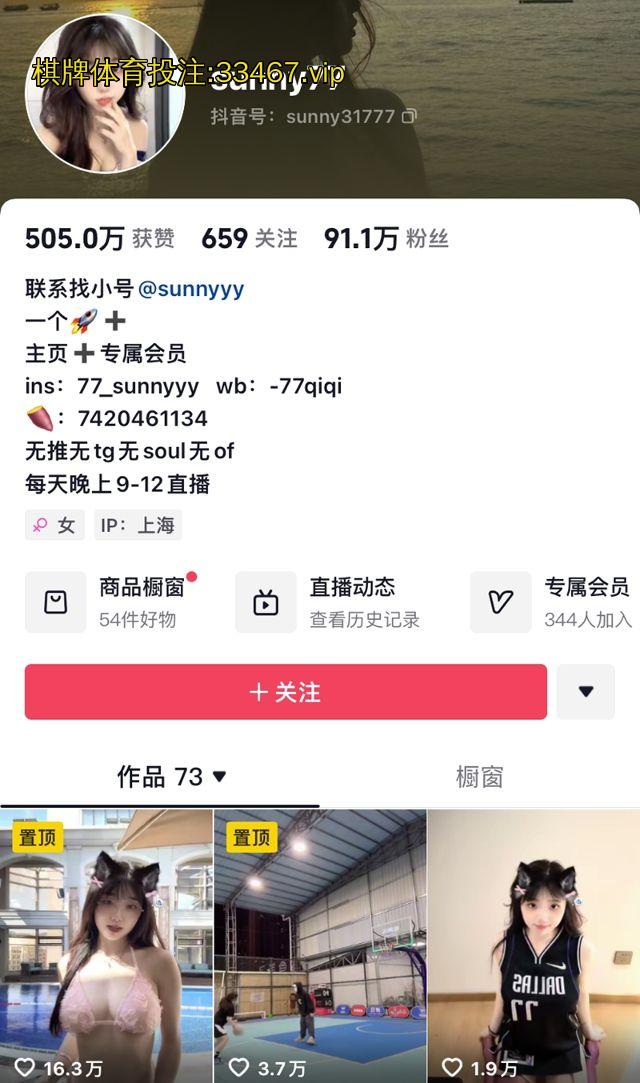Open the pinned basketball court video 3.7万

pos(320,945)
